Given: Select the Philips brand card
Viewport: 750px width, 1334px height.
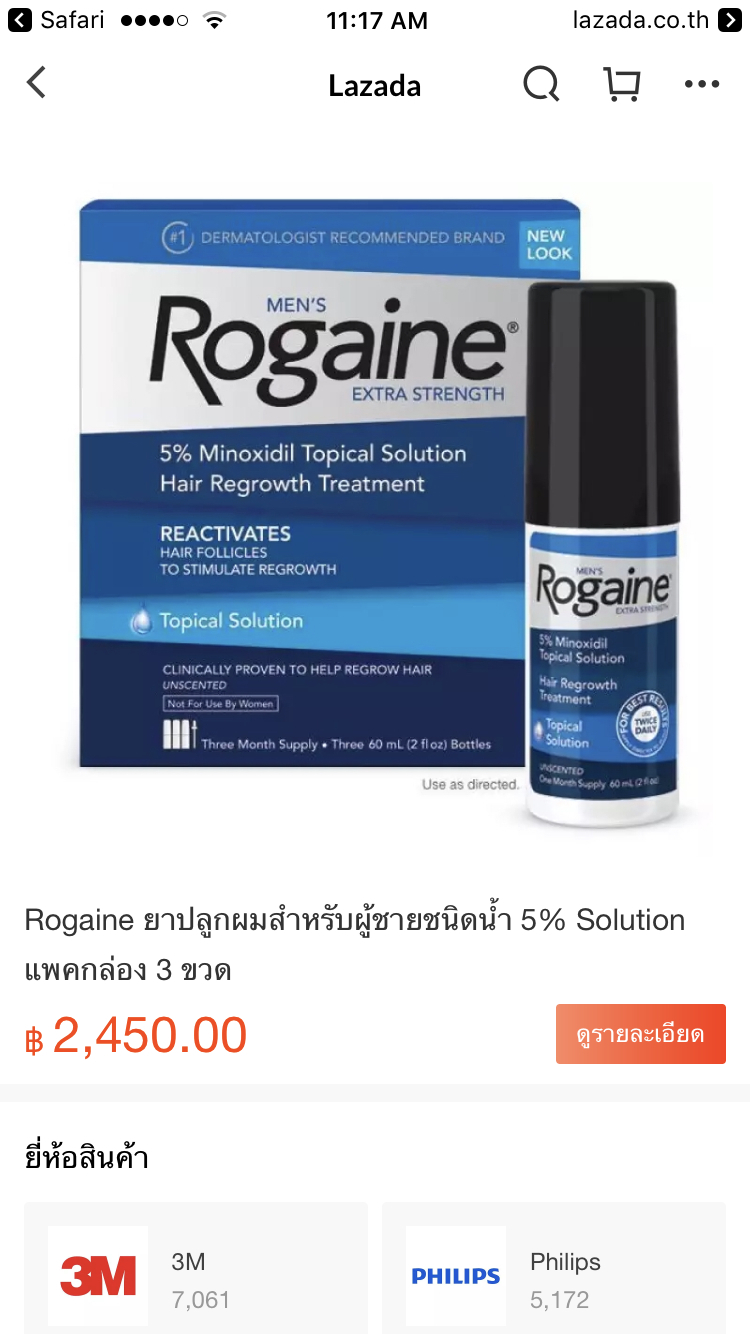Looking at the screenshot, I should [554, 1272].
